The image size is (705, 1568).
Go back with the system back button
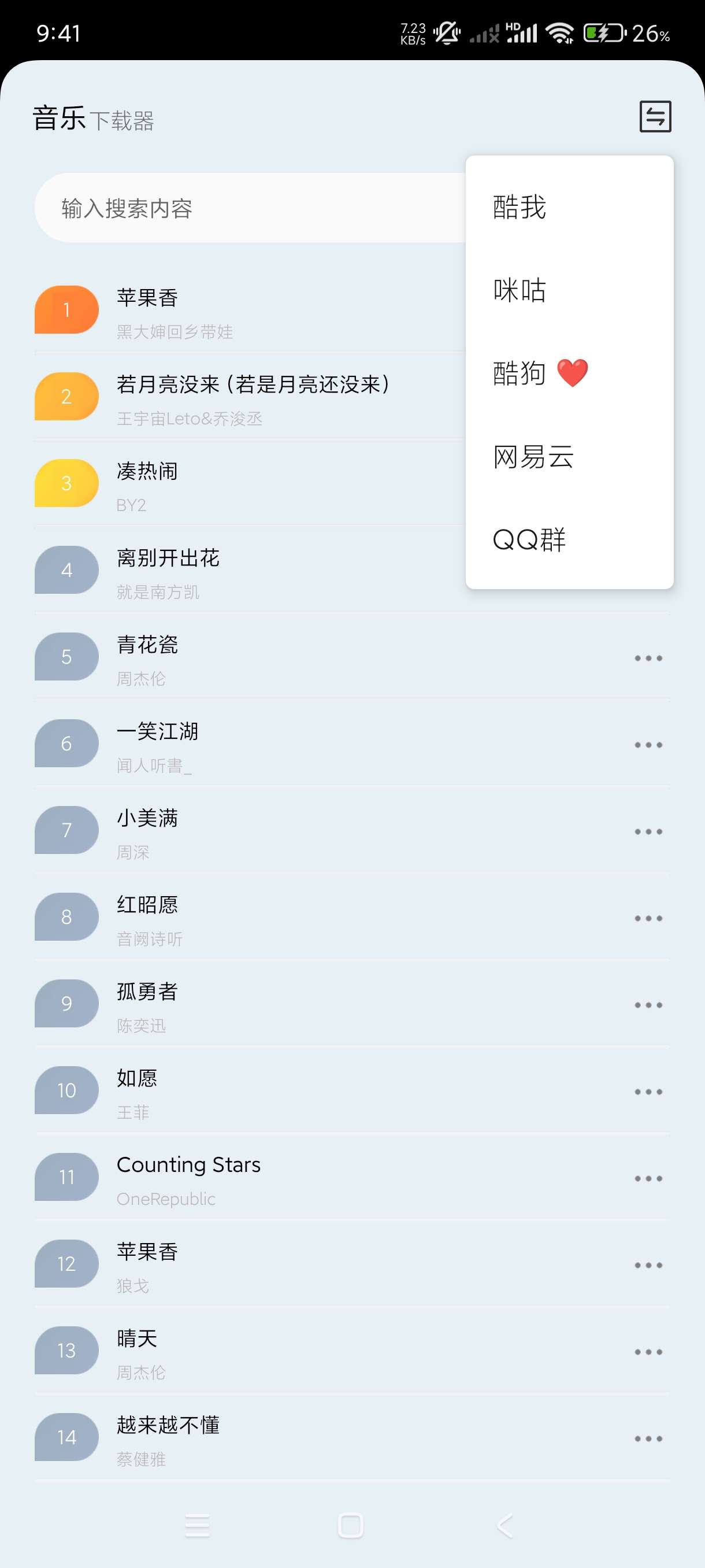[x=505, y=1525]
